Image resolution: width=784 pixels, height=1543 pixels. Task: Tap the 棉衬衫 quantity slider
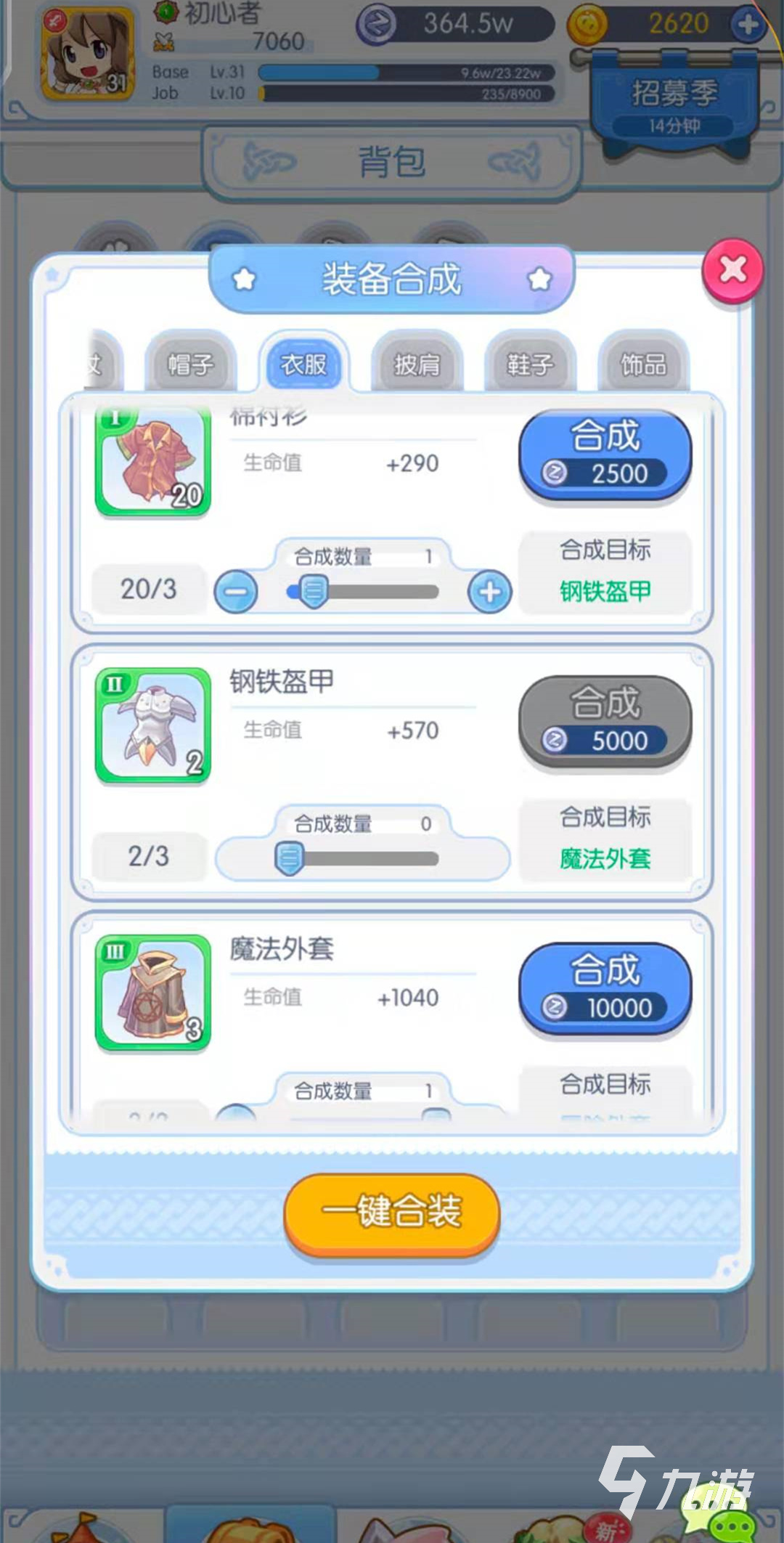[363, 592]
